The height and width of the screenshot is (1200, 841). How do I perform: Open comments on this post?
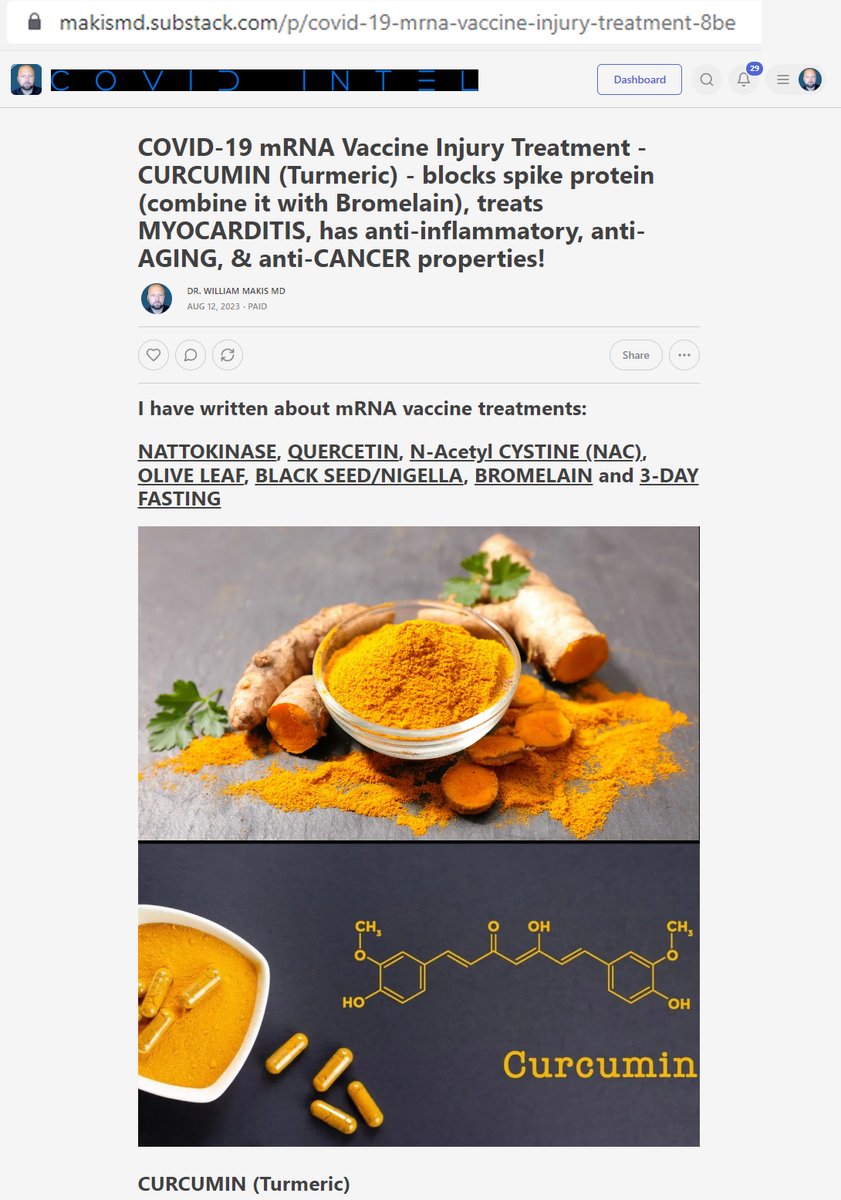[190, 355]
